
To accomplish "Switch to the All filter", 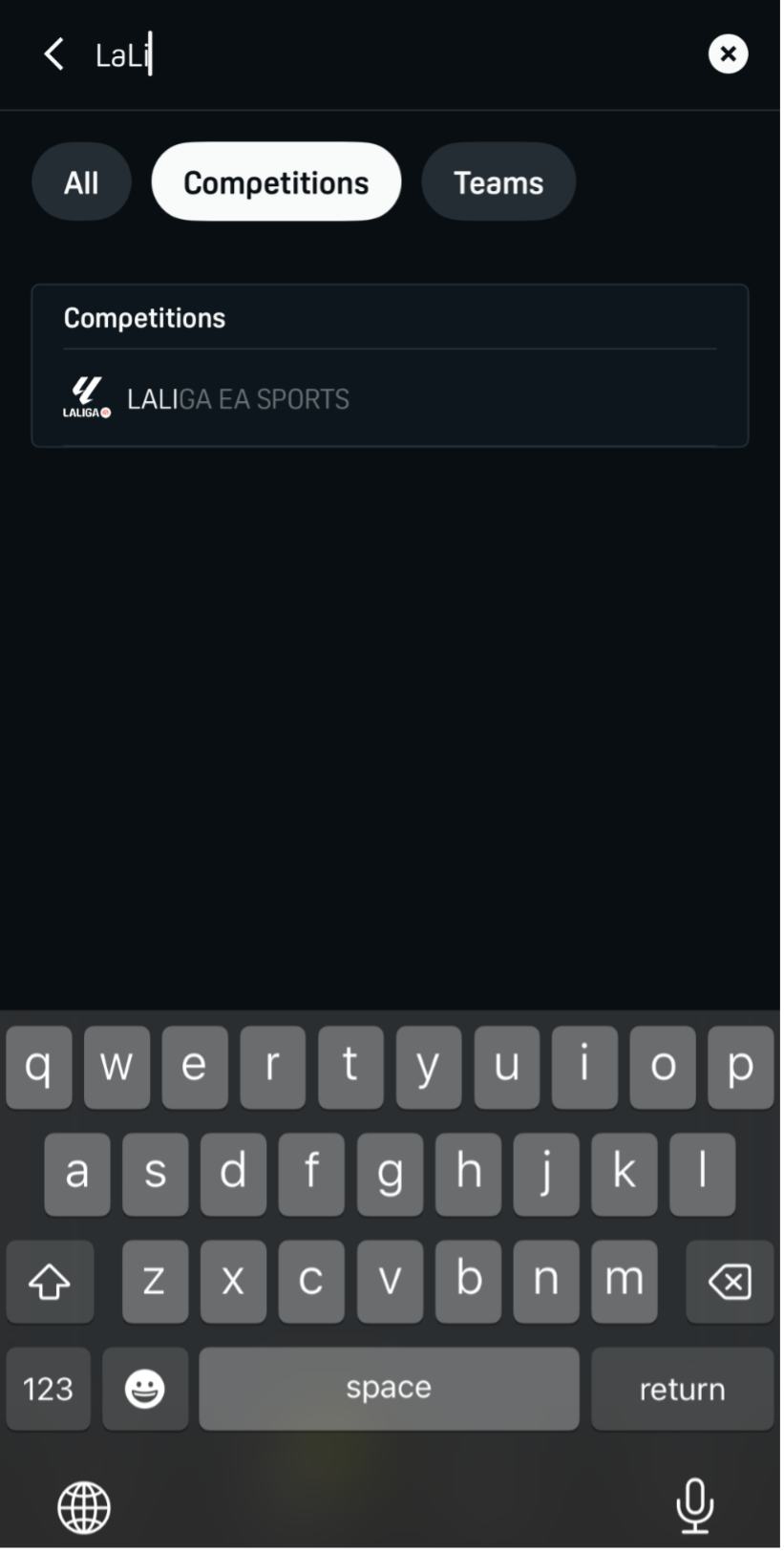I will [81, 182].
